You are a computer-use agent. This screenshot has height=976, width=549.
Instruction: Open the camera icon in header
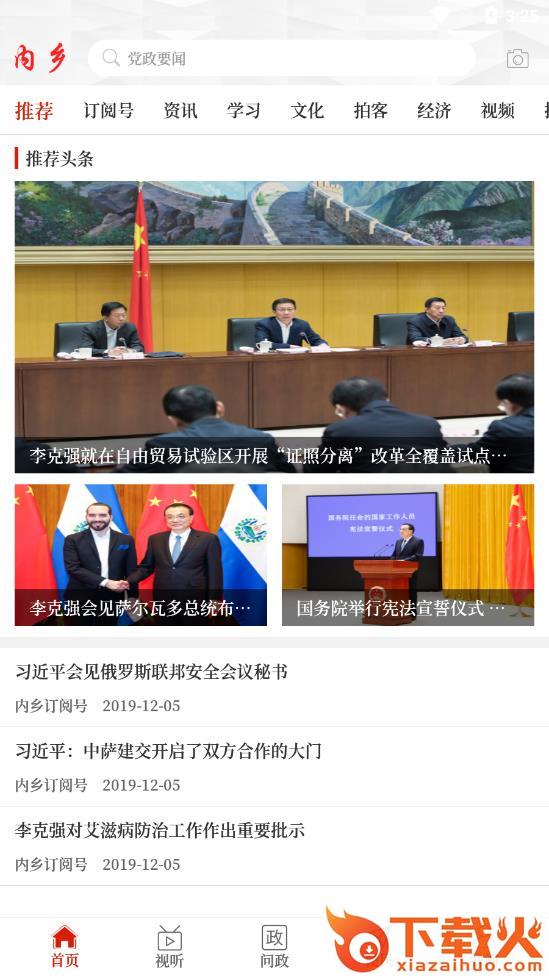pyautogui.click(x=517, y=59)
